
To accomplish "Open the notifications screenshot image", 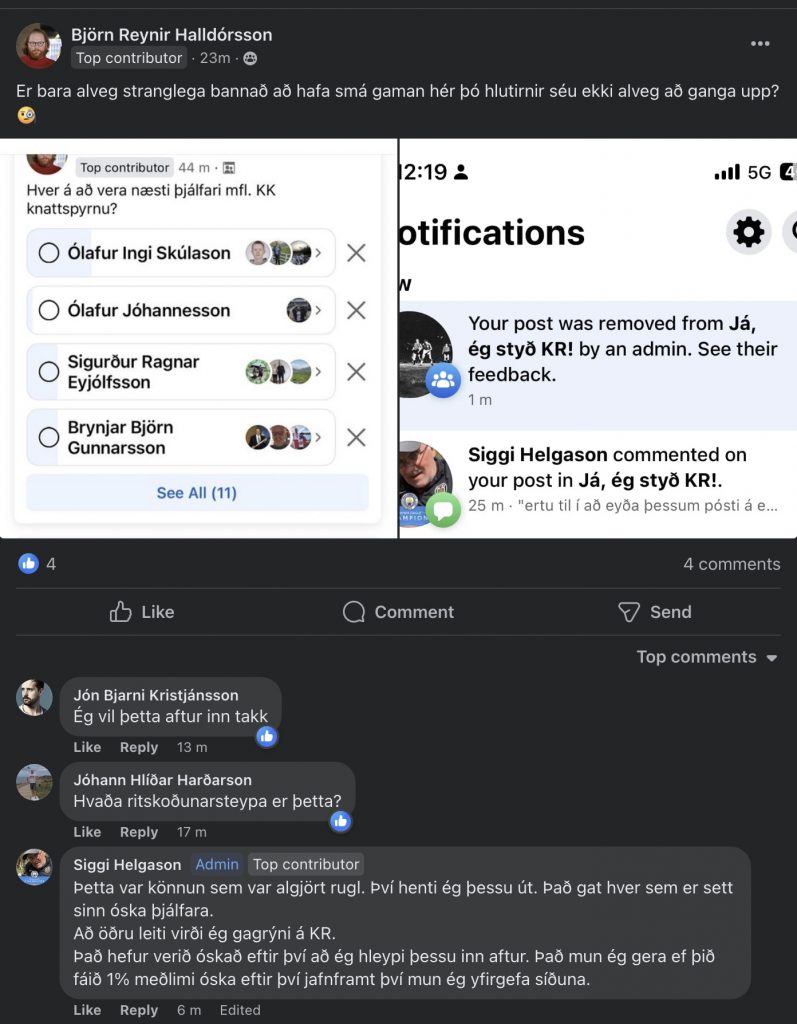I will click(598, 340).
